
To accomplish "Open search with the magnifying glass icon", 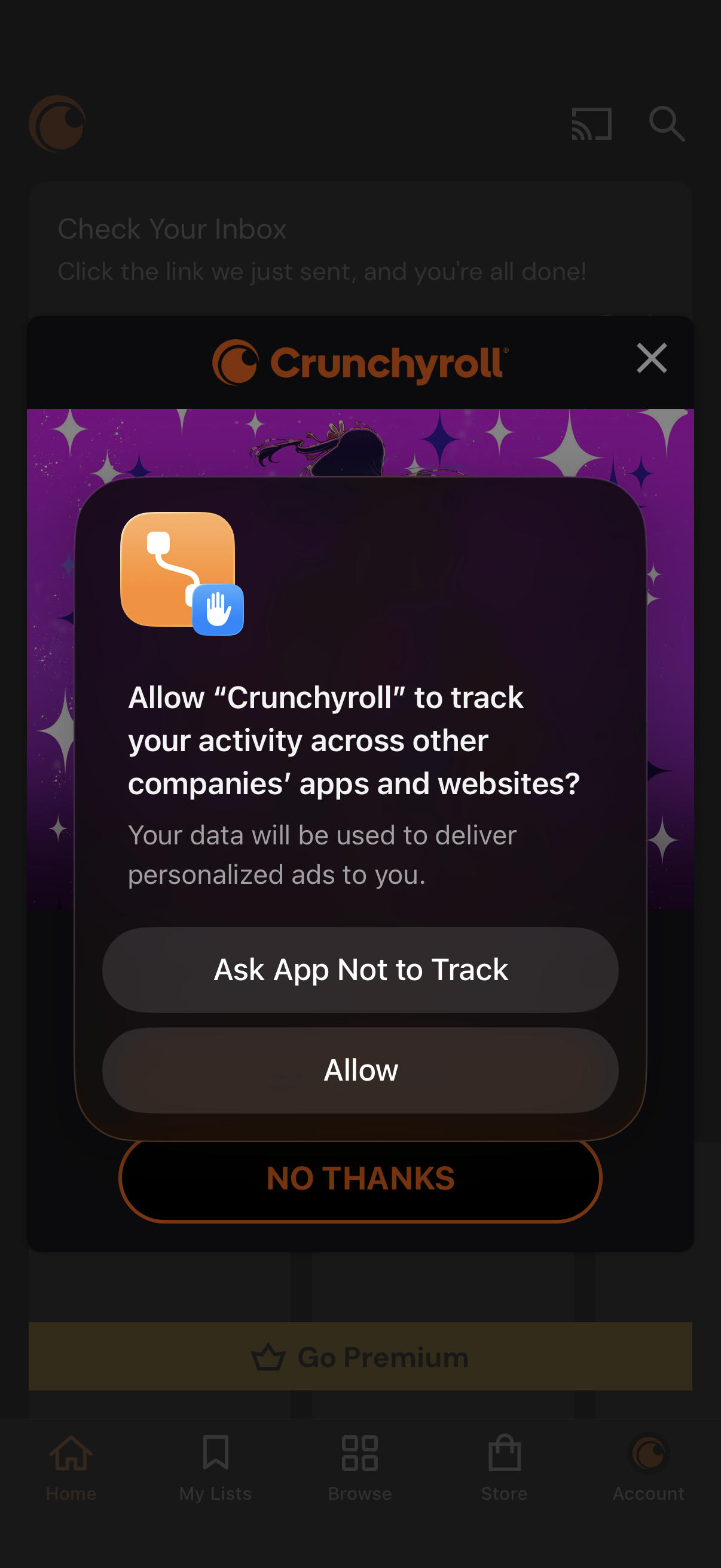I will 667,124.
